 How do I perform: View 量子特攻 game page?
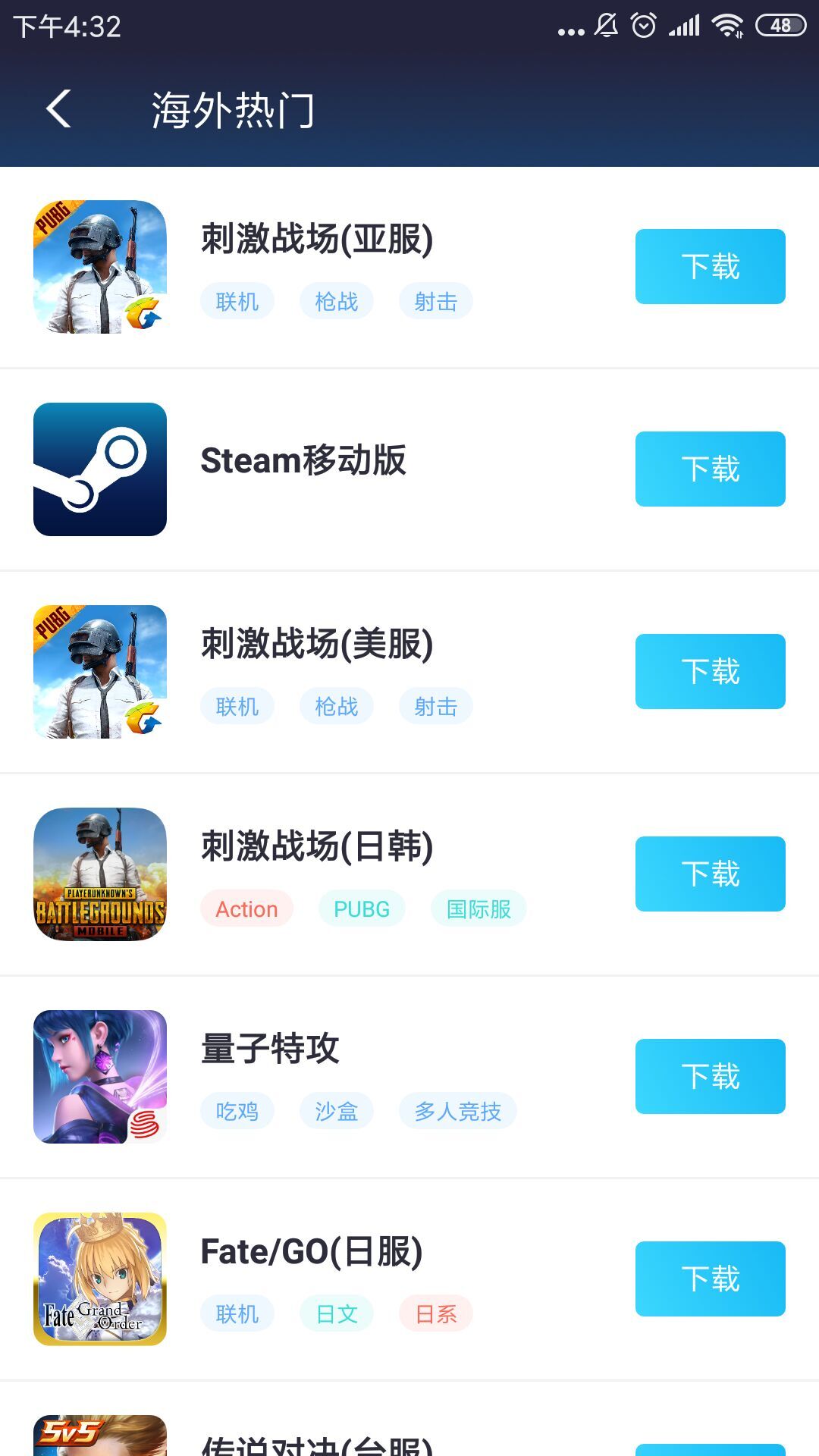[270, 1050]
